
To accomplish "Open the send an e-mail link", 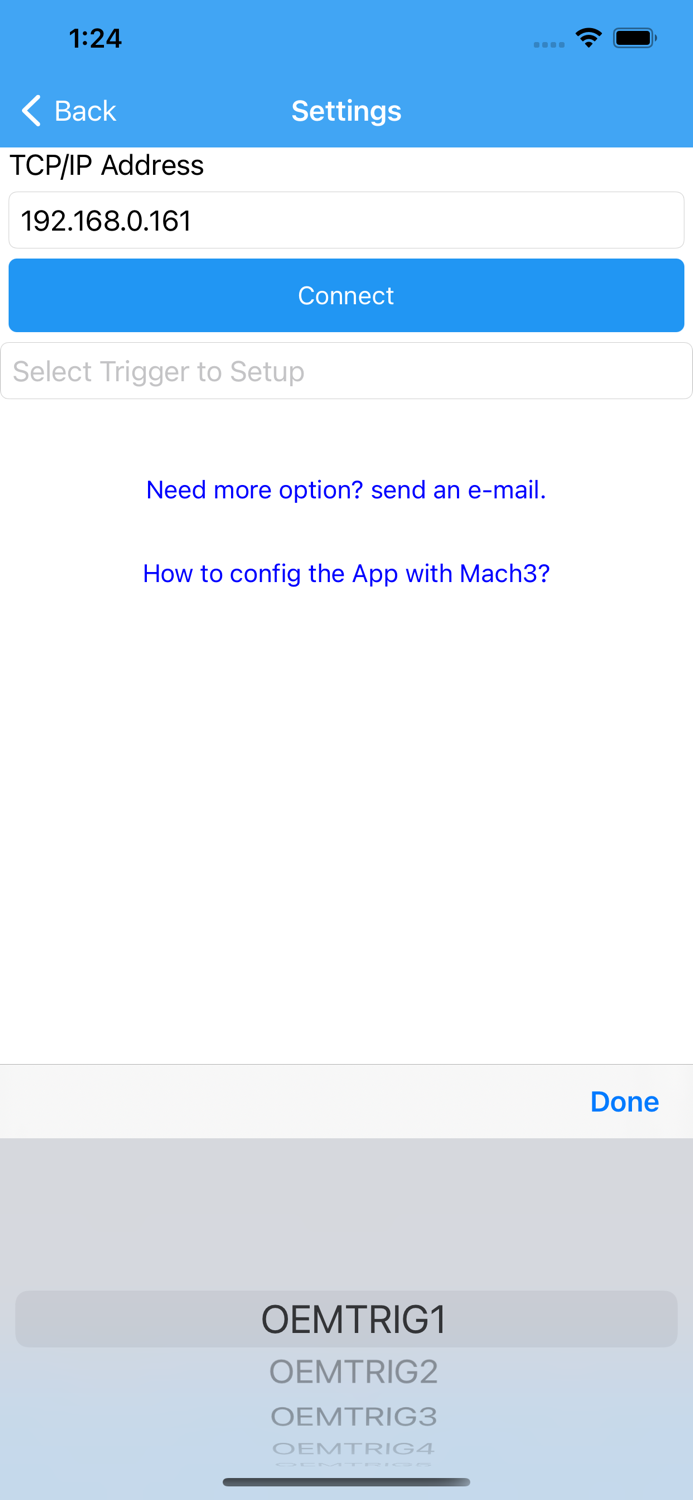I will click(x=346, y=490).
